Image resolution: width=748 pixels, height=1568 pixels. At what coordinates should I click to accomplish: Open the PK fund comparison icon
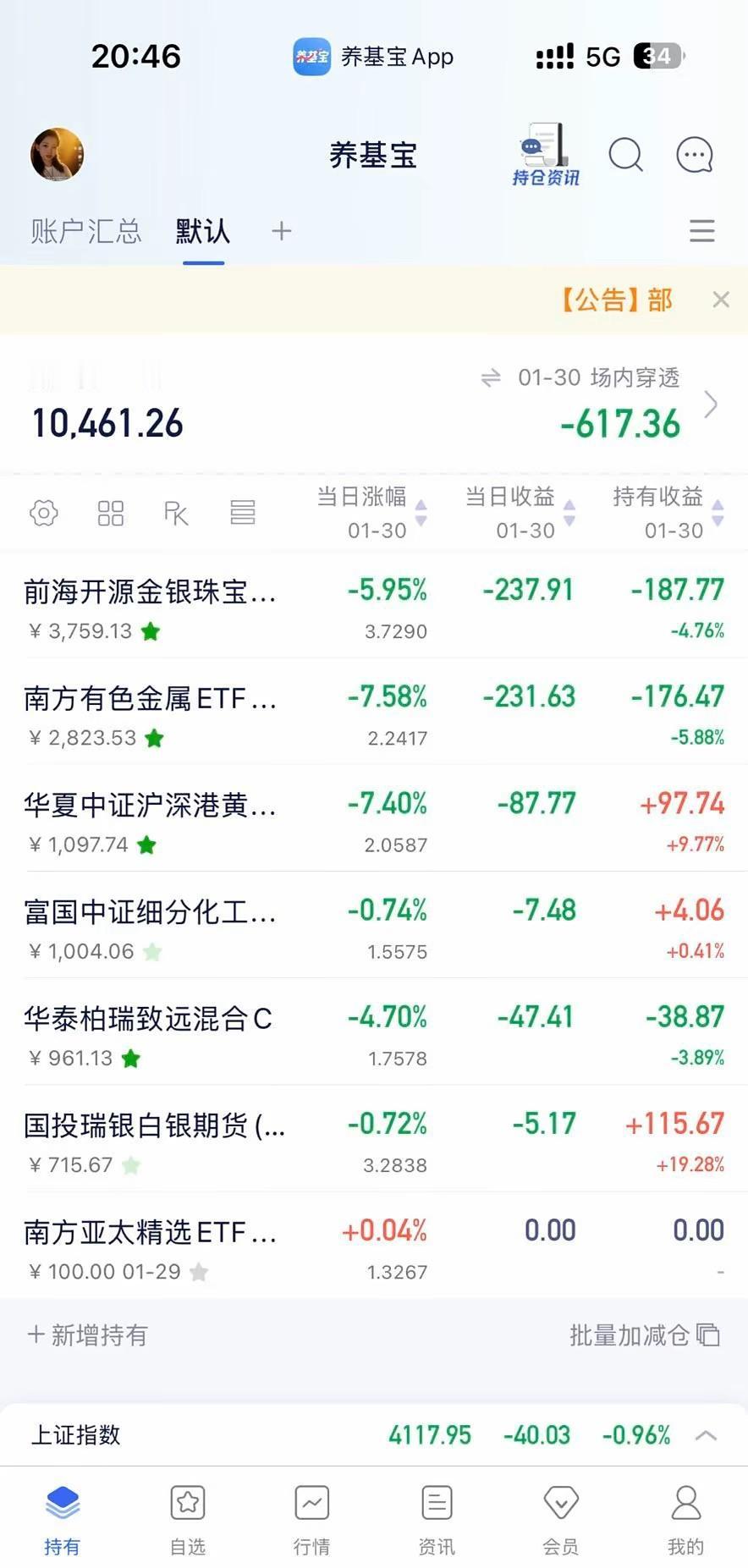click(x=176, y=512)
